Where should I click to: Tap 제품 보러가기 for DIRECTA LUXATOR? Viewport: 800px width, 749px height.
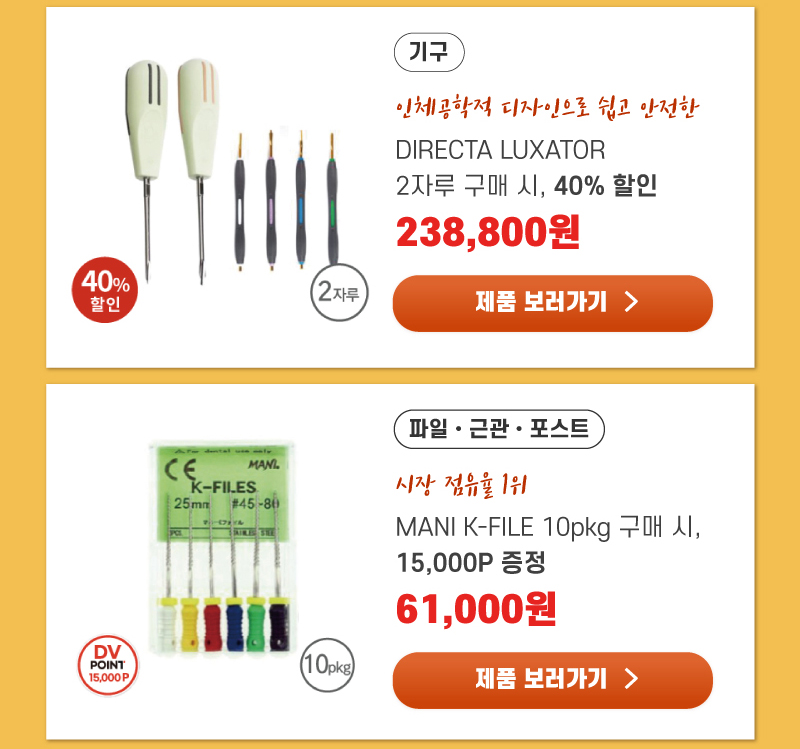point(552,303)
